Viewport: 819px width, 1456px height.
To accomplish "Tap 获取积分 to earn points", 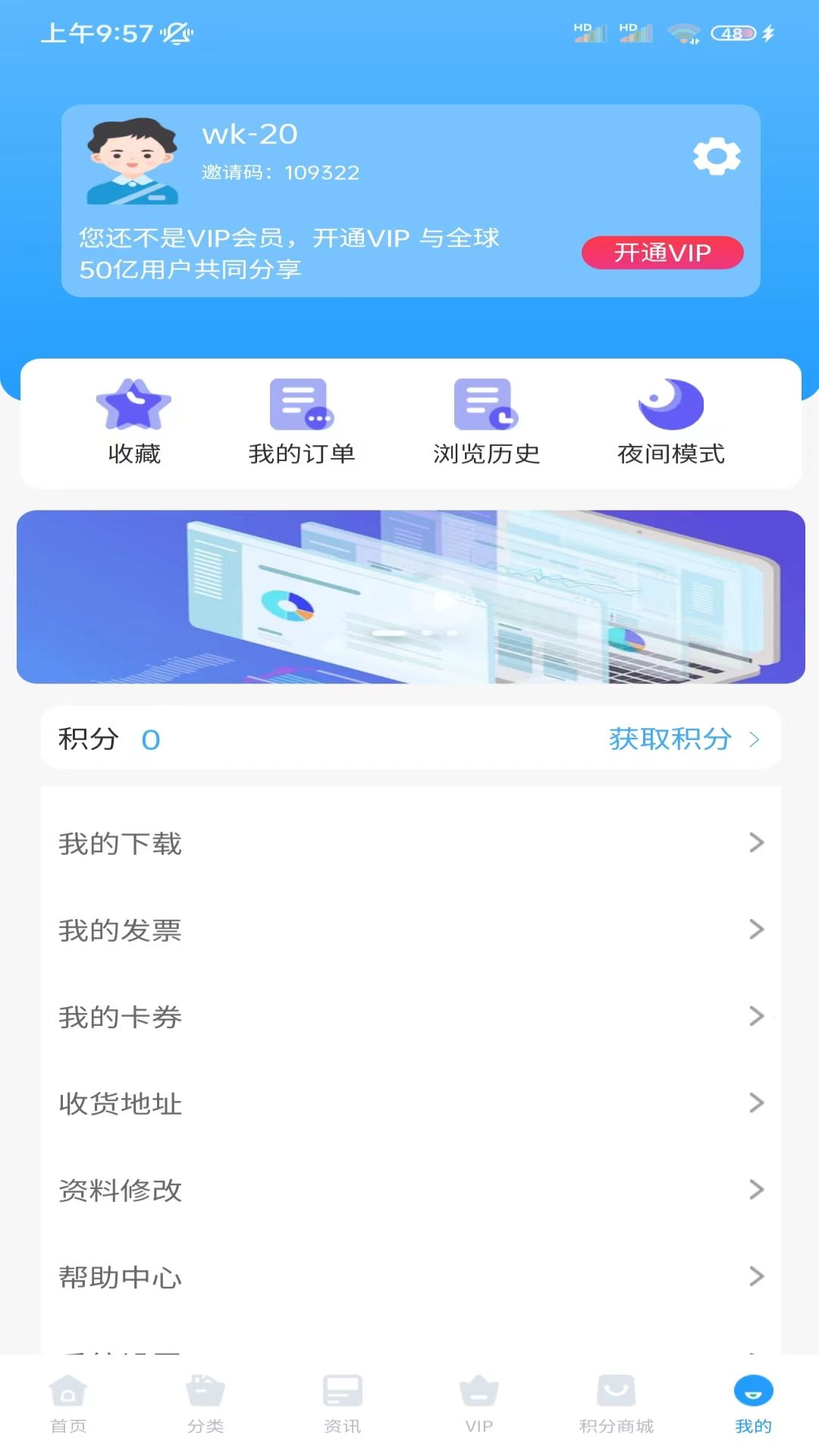I will [x=682, y=739].
